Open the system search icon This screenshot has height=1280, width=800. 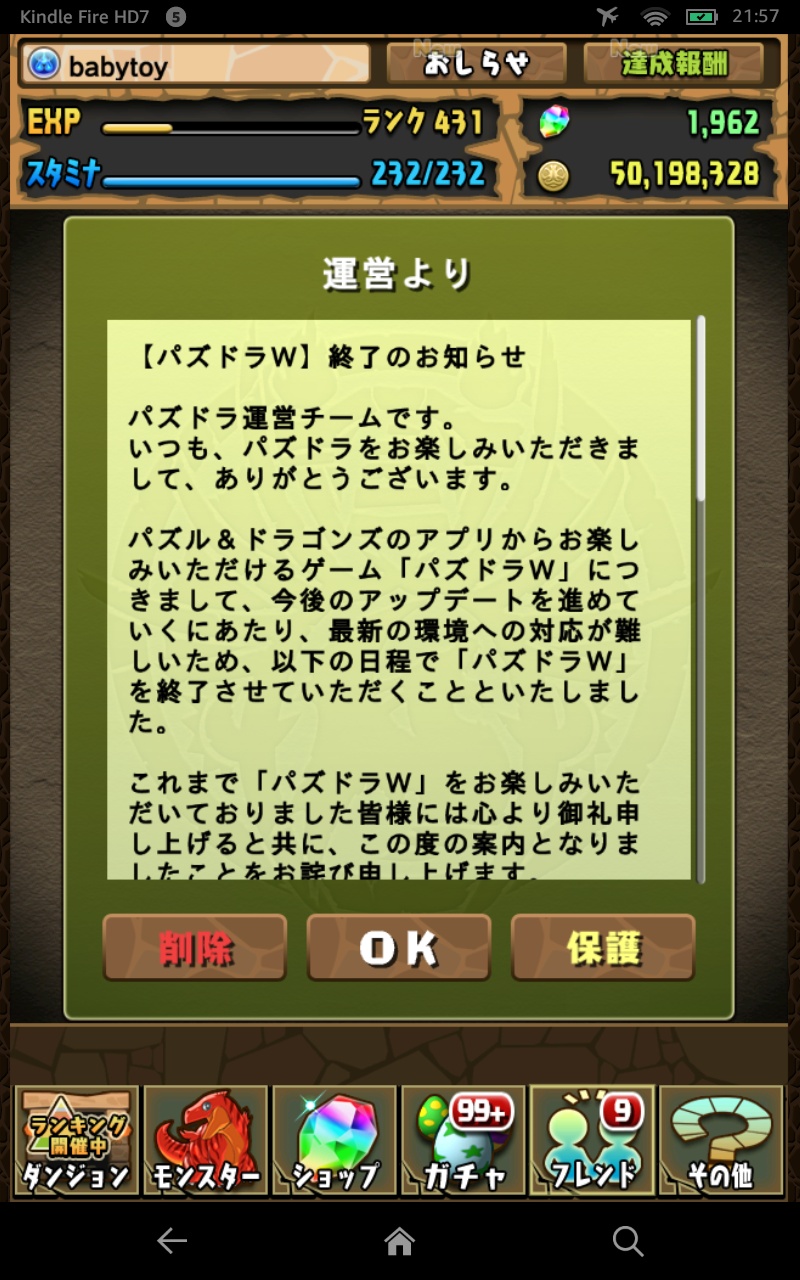coord(628,1241)
